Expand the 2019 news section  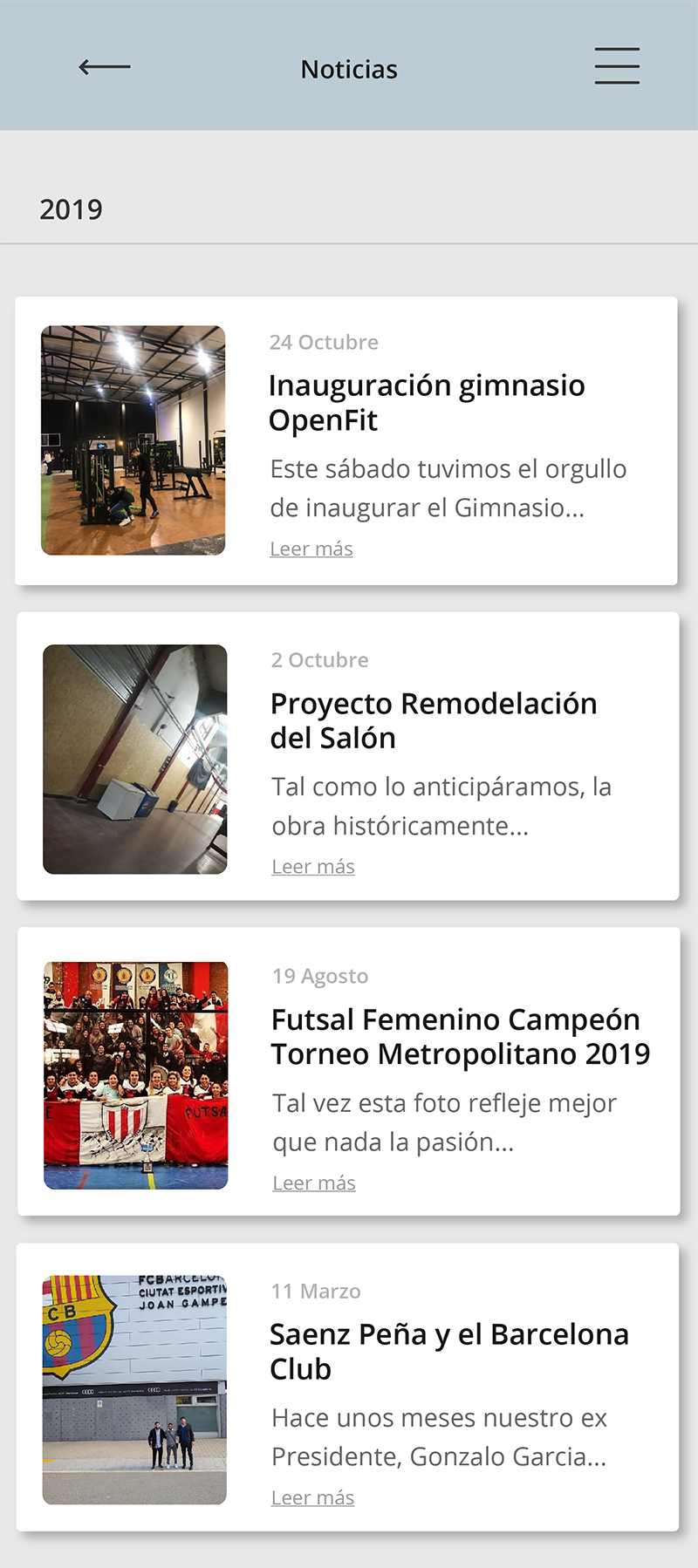[71, 208]
